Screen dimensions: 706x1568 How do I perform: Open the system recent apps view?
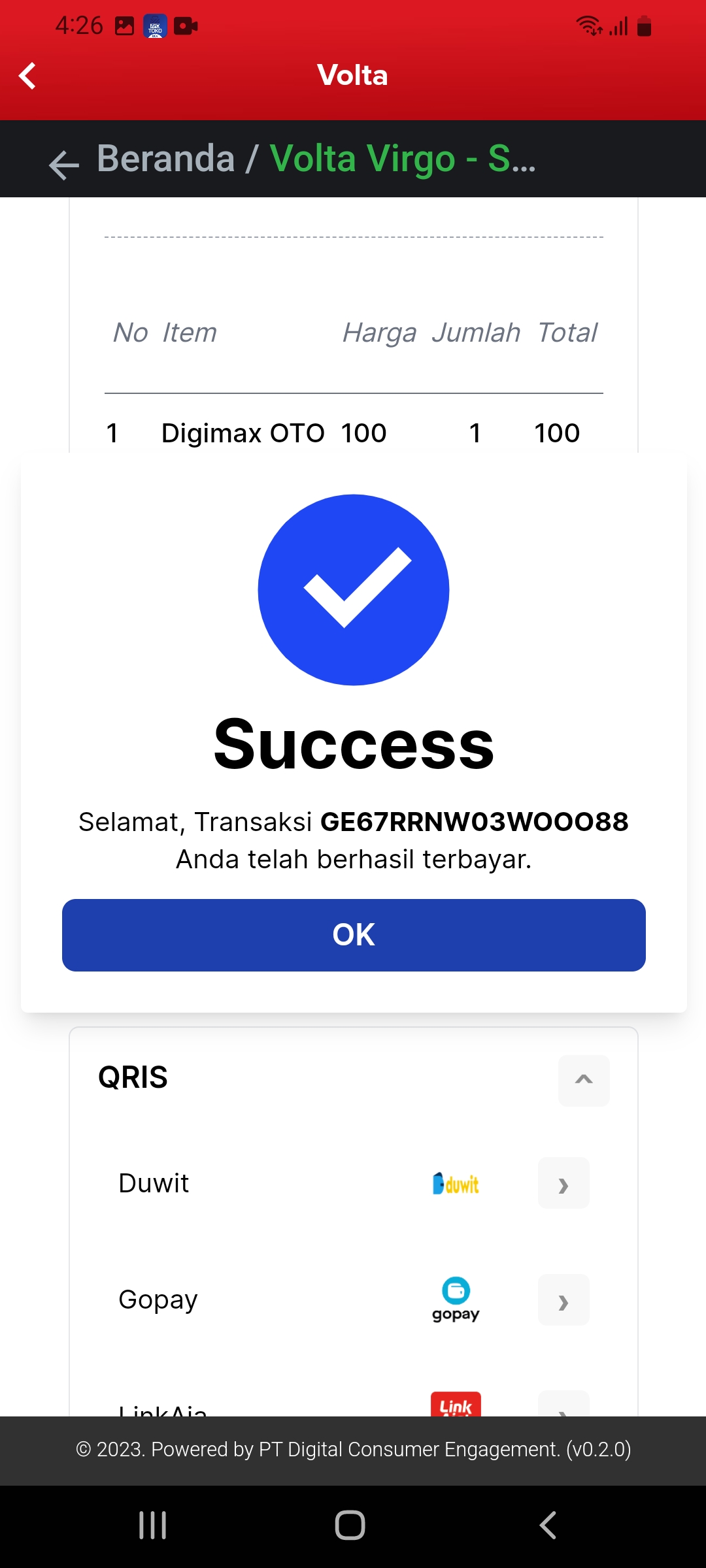pos(153,1526)
